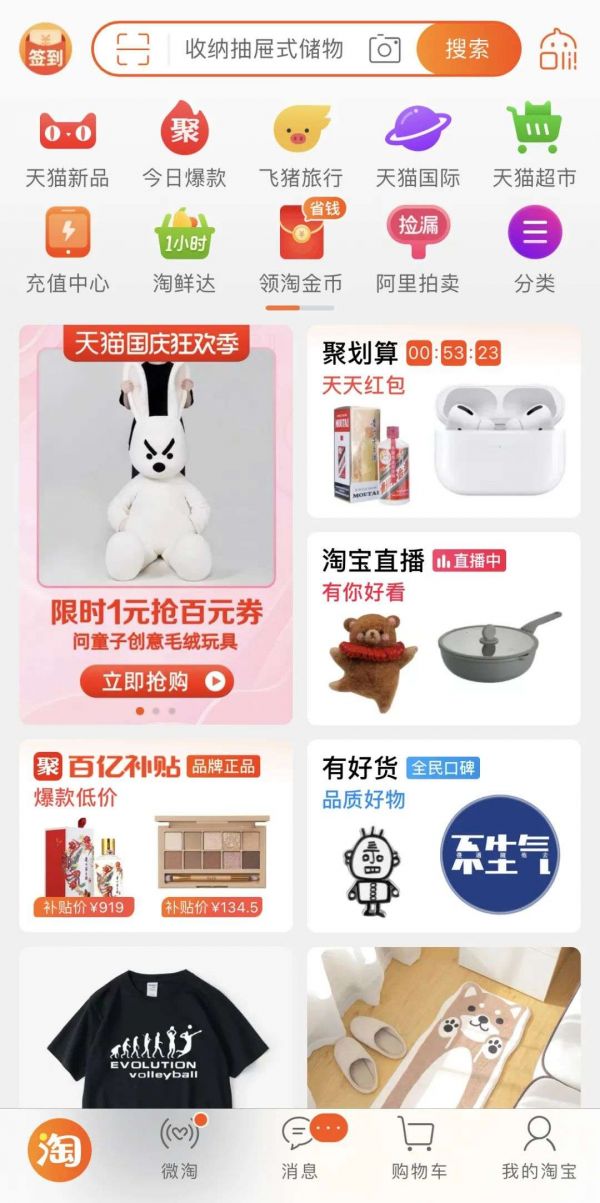Image resolution: width=600 pixels, height=1203 pixels.
Task: Tap the 签到 check-in icon
Action: [45, 50]
